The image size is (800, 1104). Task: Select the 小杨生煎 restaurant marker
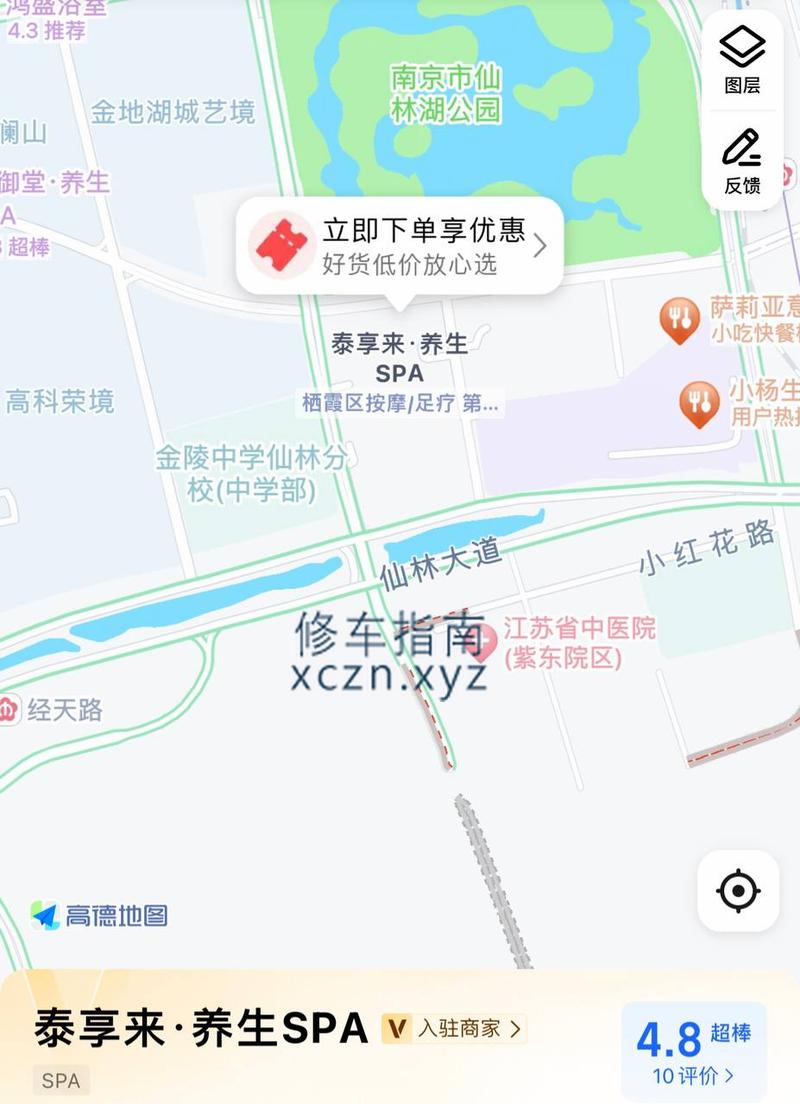pyautogui.click(x=699, y=402)
